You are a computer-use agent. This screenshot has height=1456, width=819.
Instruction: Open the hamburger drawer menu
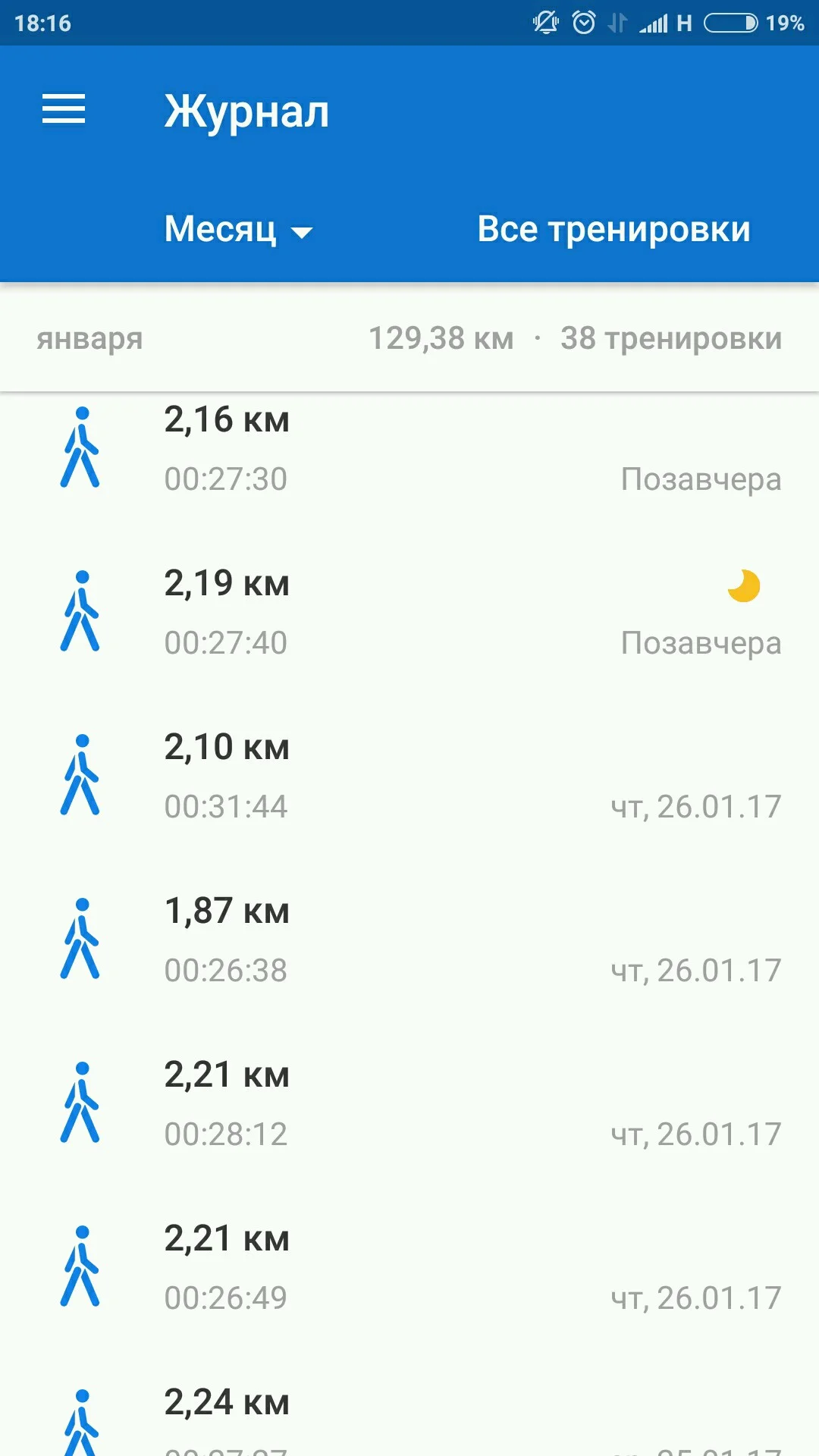[x=64, y=110]
